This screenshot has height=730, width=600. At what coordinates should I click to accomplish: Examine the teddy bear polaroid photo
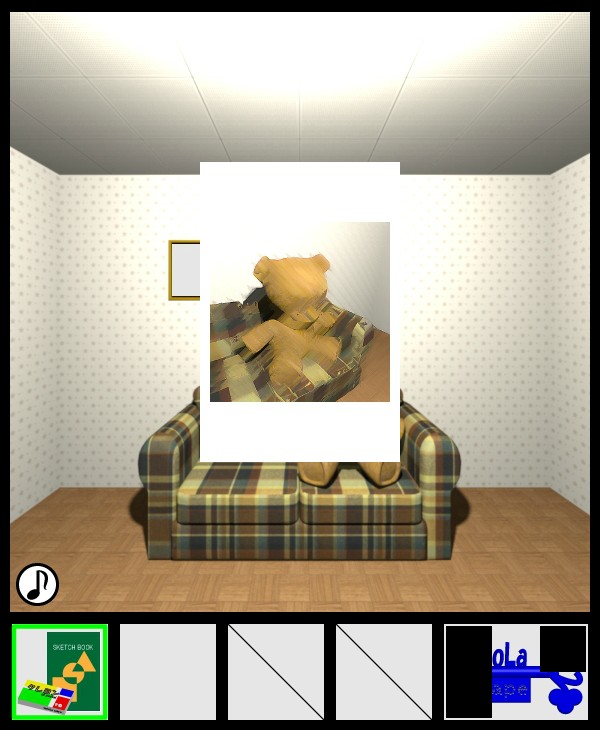[300, 312]
